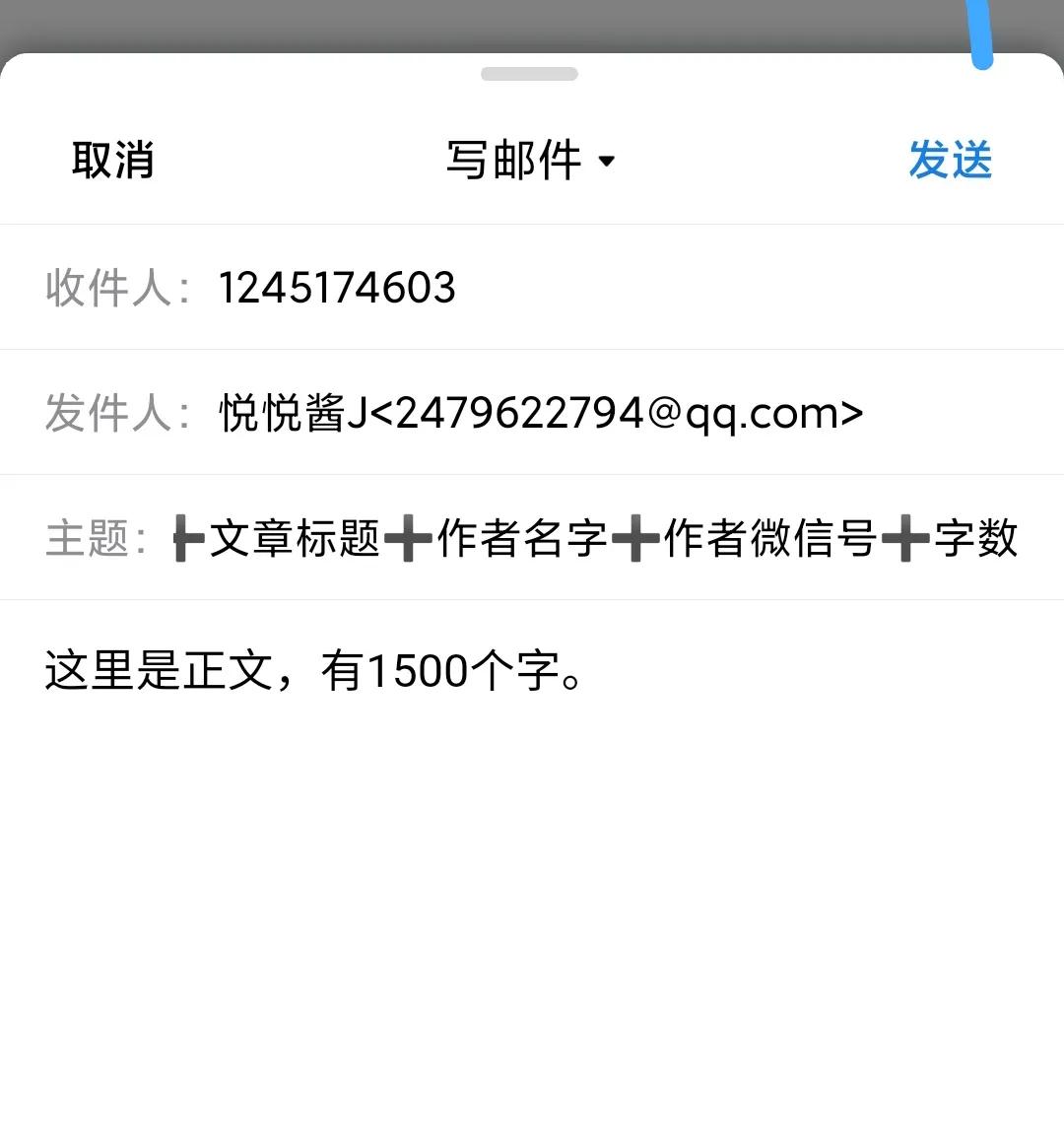Viewport: 1064px width, 1147px height.
Task: Click the plus sign before 字数
Action: click(905, 538)
